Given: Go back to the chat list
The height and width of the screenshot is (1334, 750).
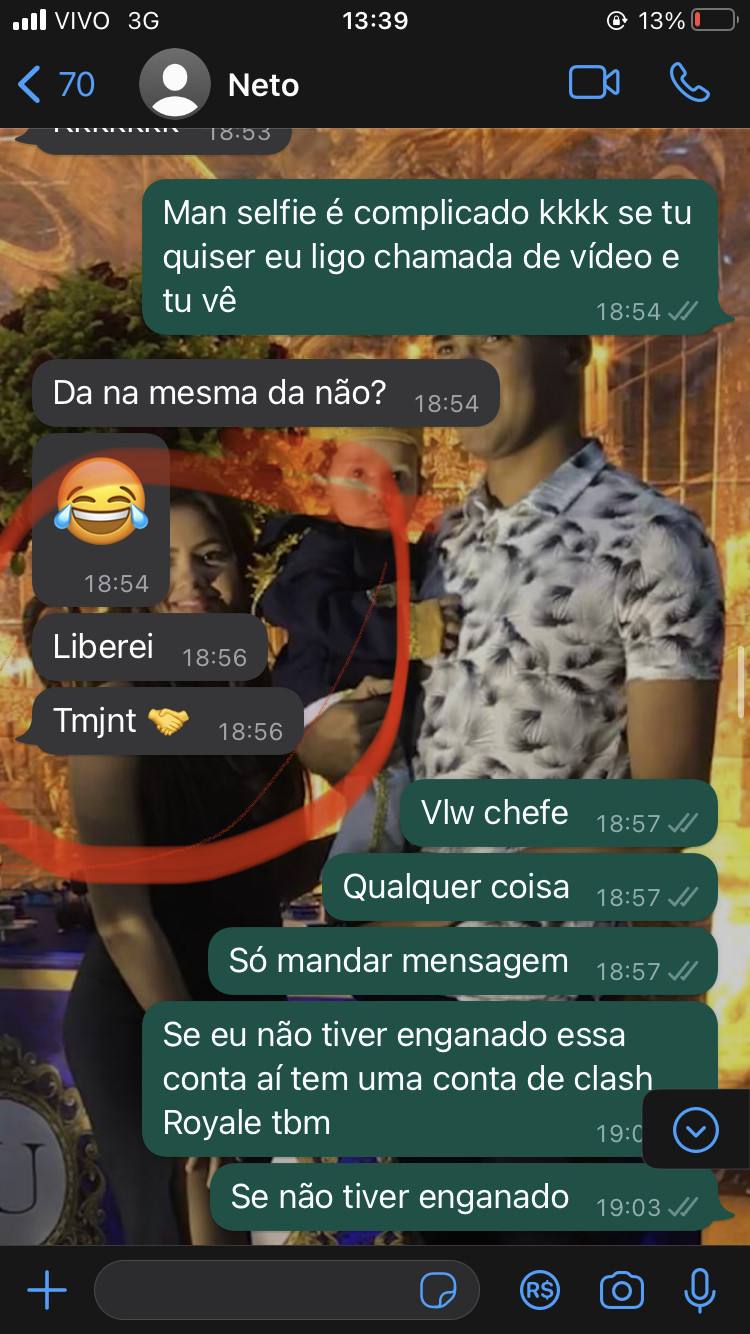Looking at the screenshot, I should pos(55,84).
